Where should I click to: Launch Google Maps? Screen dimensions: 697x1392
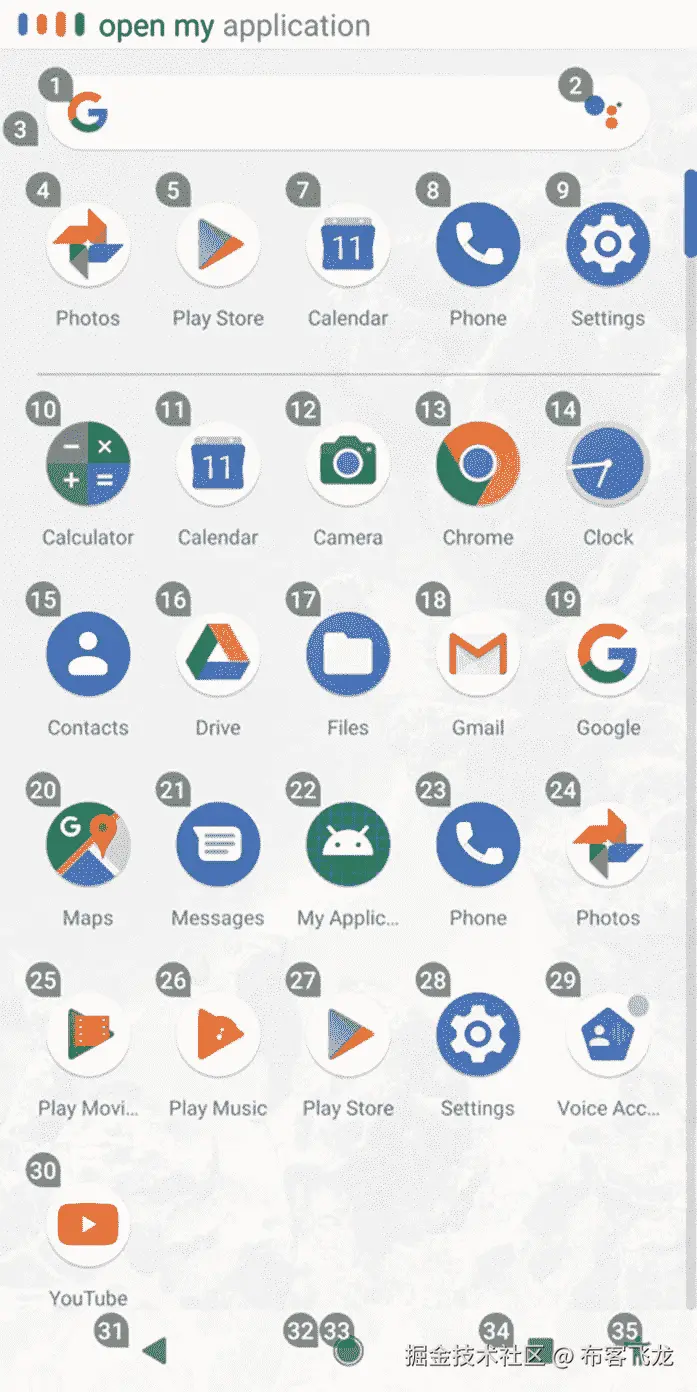coord(88,844)
